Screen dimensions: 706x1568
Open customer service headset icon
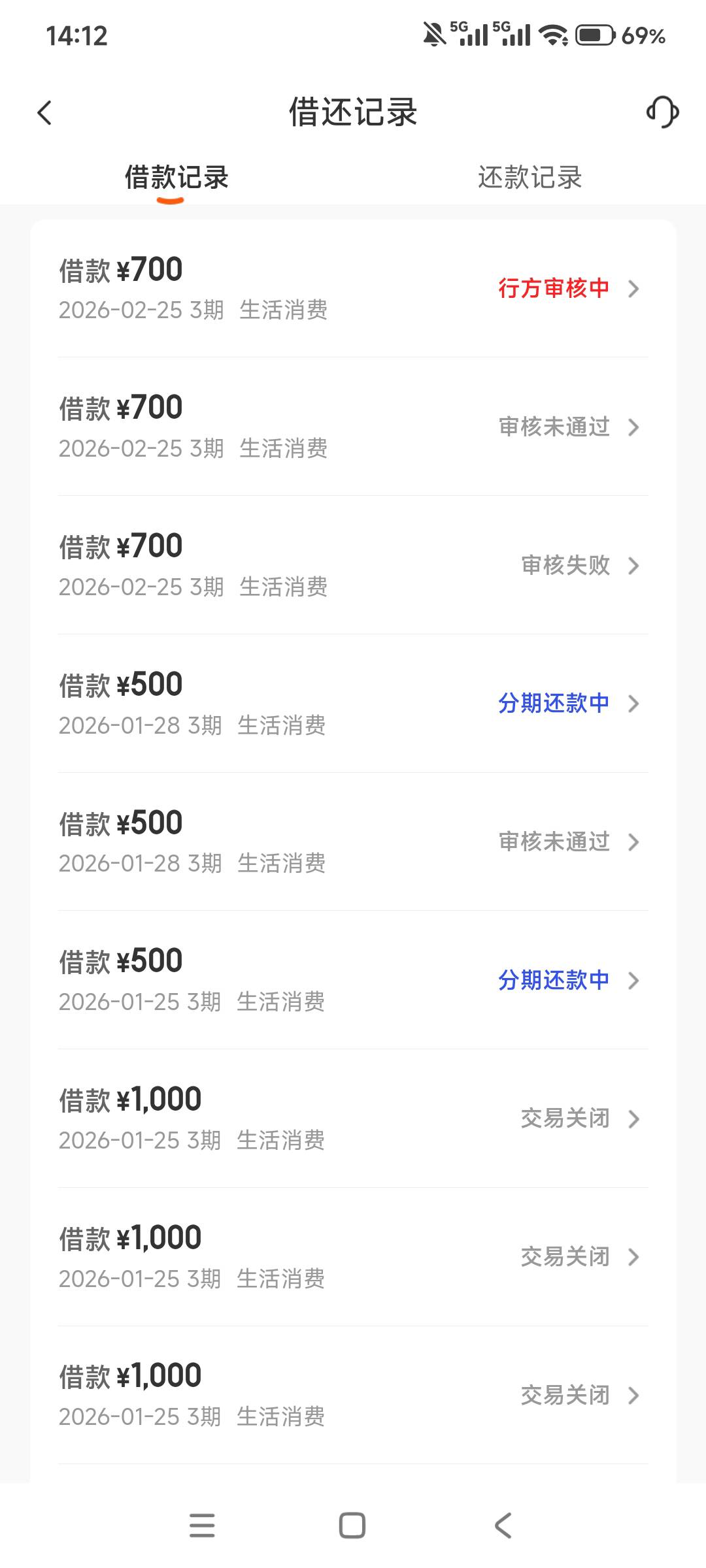(x=662, y=112)
